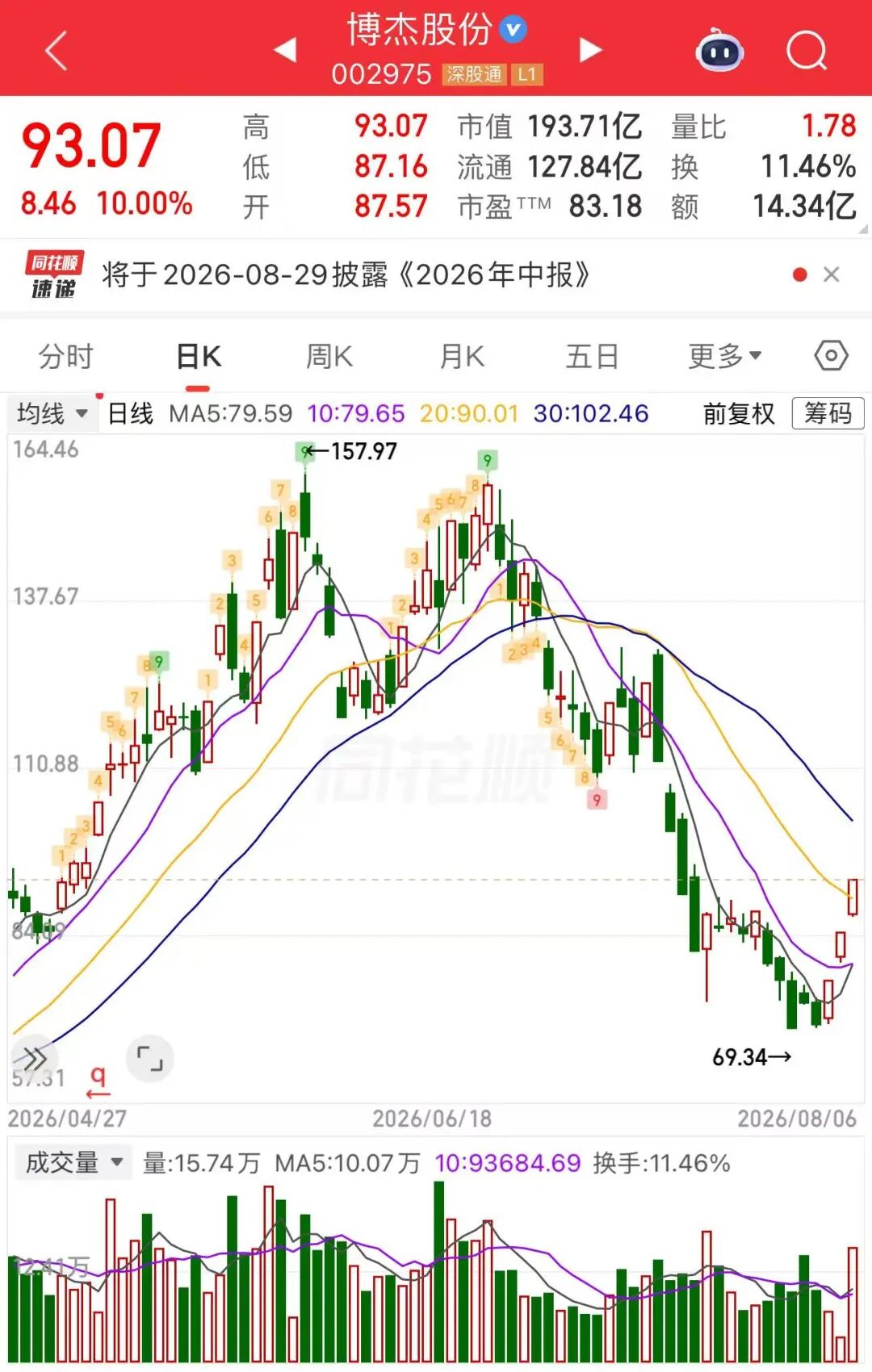The width and height of the screenshot is (872, 1372).
Task: Open the 筹码 chip distribution button
Action: [x=828, y=414]
